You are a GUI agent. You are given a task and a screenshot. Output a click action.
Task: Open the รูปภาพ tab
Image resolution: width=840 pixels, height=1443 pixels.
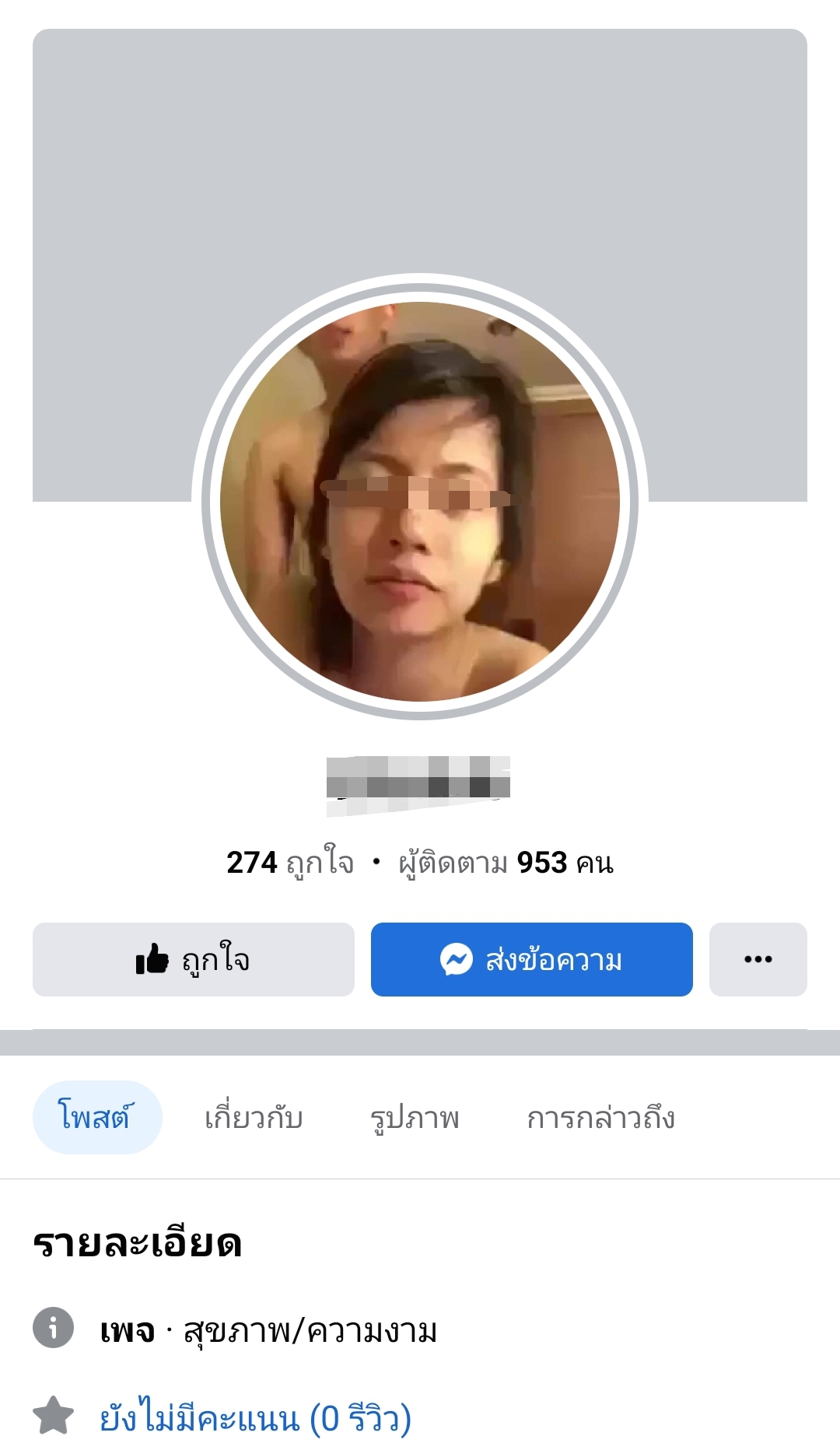tap(415, 1117)
